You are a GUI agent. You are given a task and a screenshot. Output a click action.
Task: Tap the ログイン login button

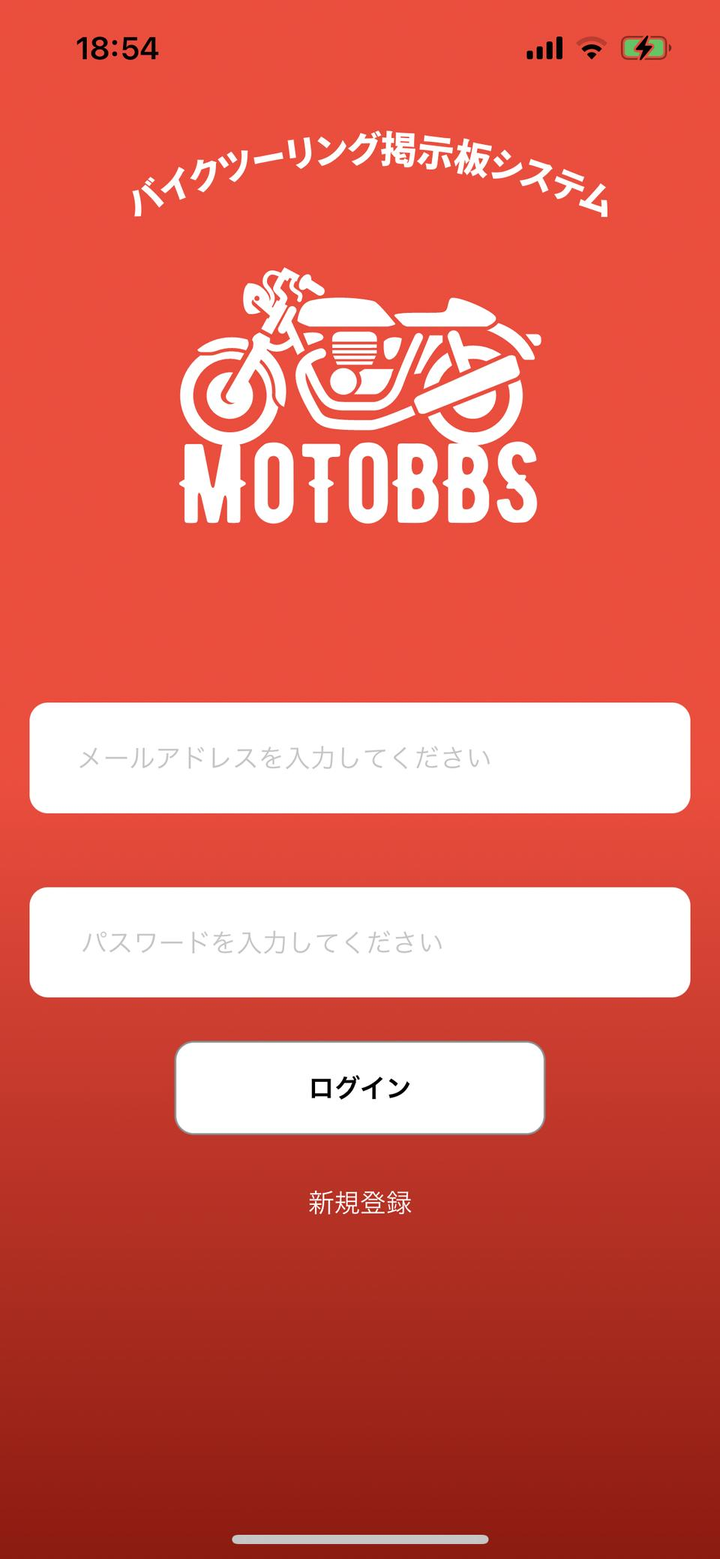(360, 1088)
